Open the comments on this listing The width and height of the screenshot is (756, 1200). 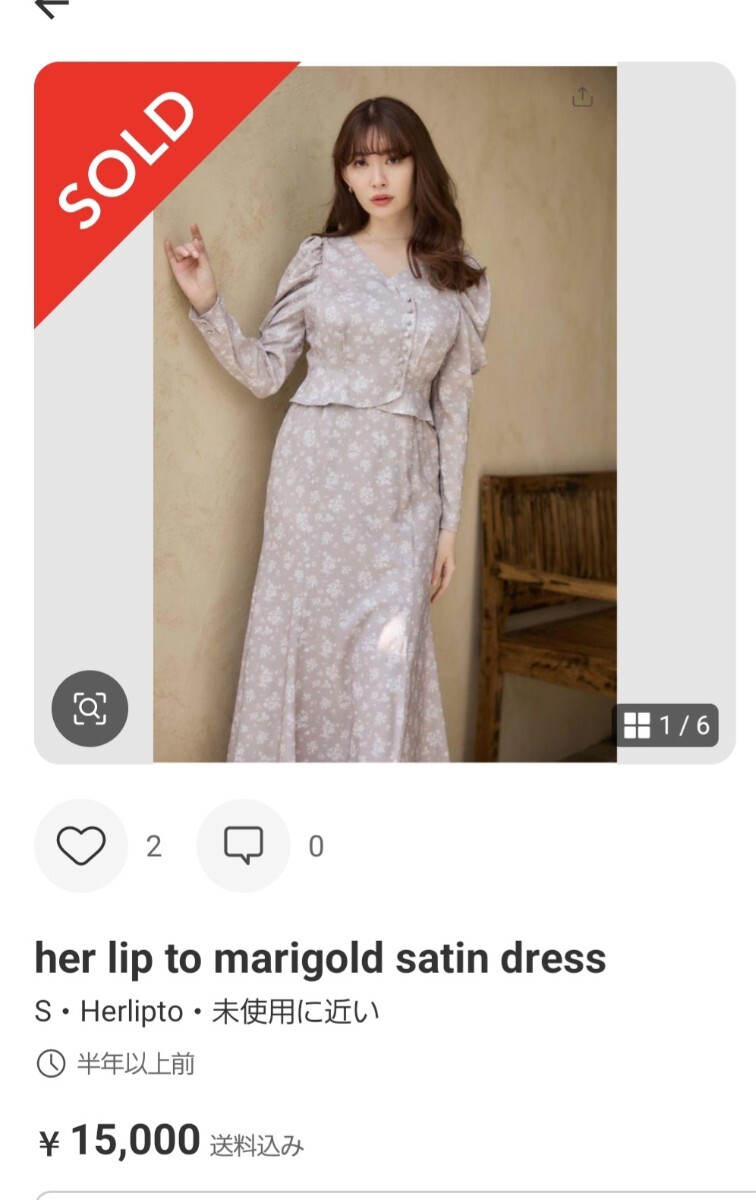point(243,846)
